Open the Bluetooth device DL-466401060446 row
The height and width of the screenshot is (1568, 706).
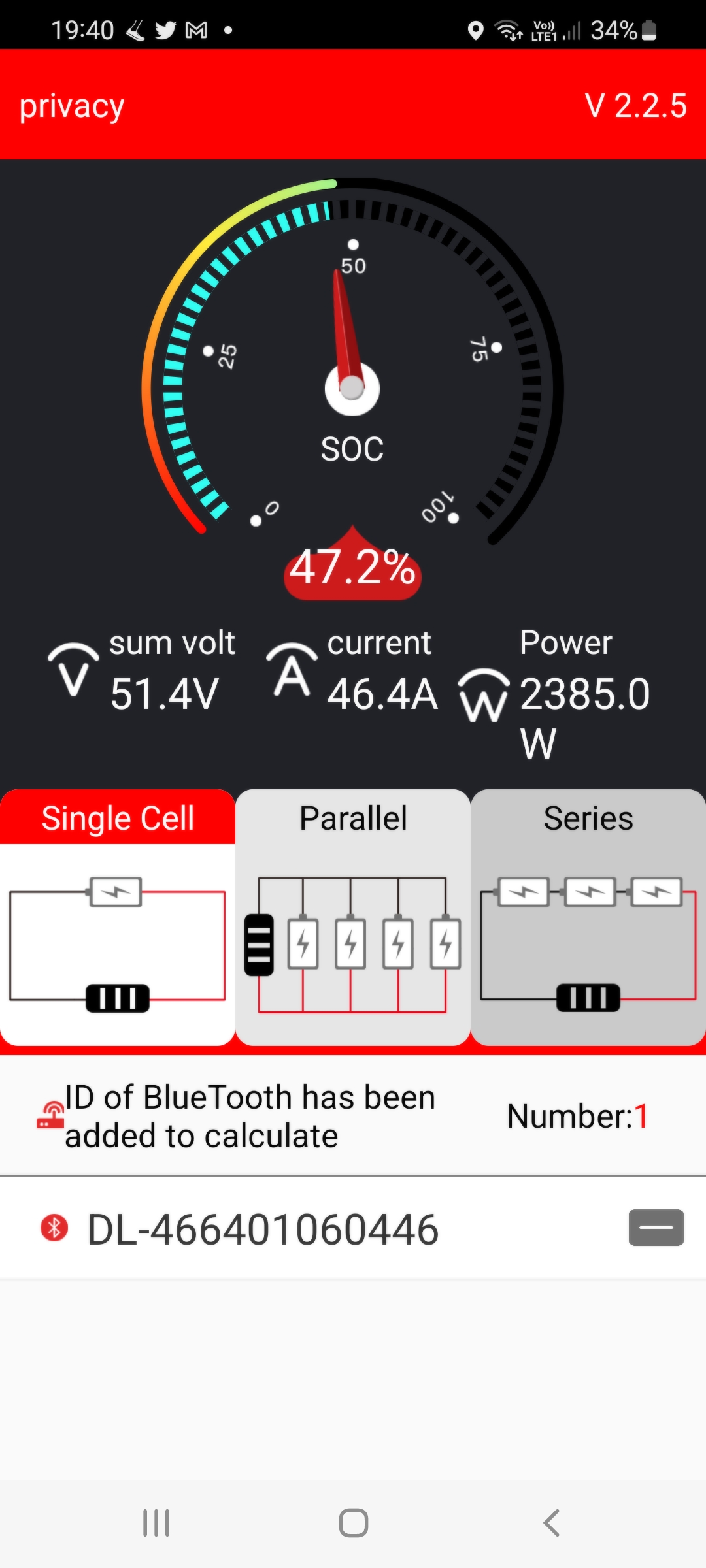[263, 1229]
